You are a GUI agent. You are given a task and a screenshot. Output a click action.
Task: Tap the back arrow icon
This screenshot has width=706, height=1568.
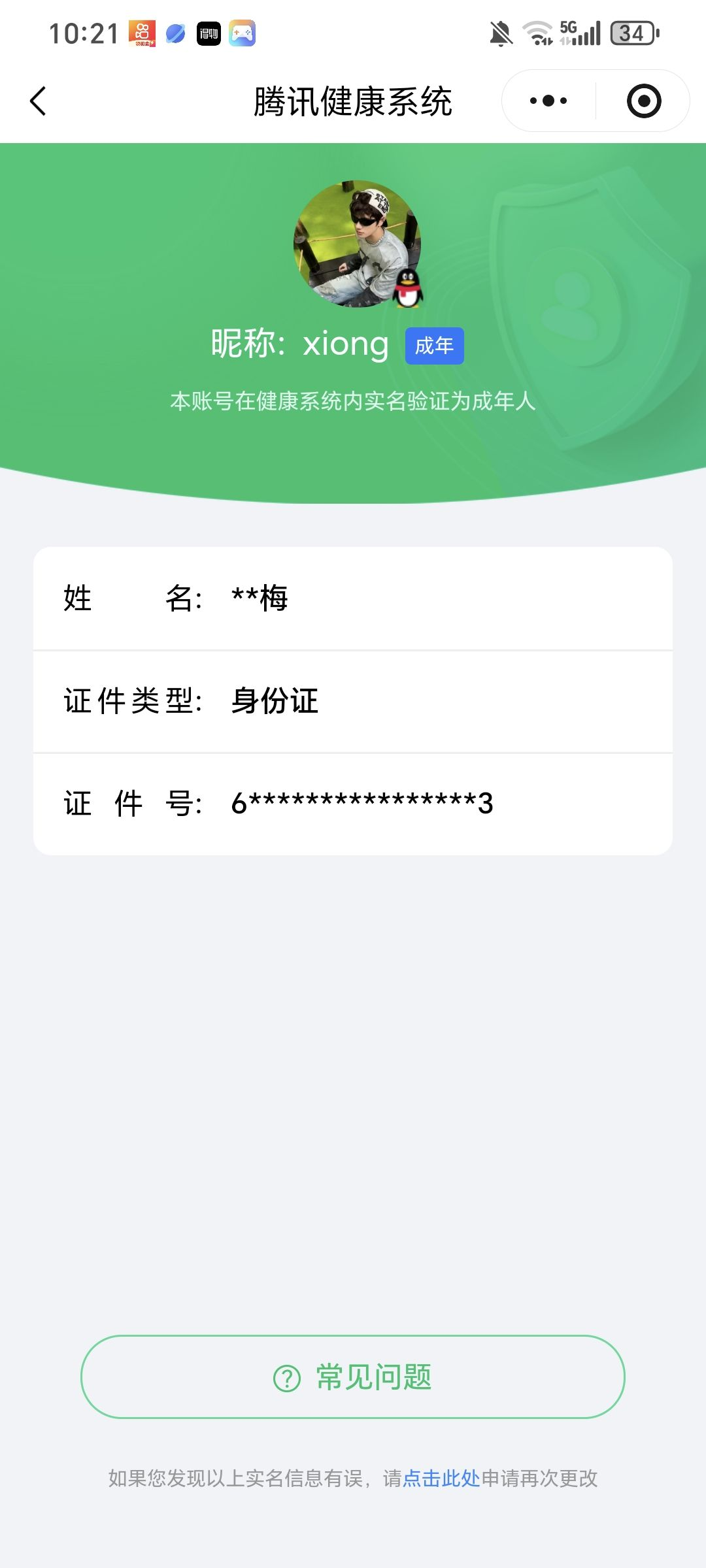point(37,101)
